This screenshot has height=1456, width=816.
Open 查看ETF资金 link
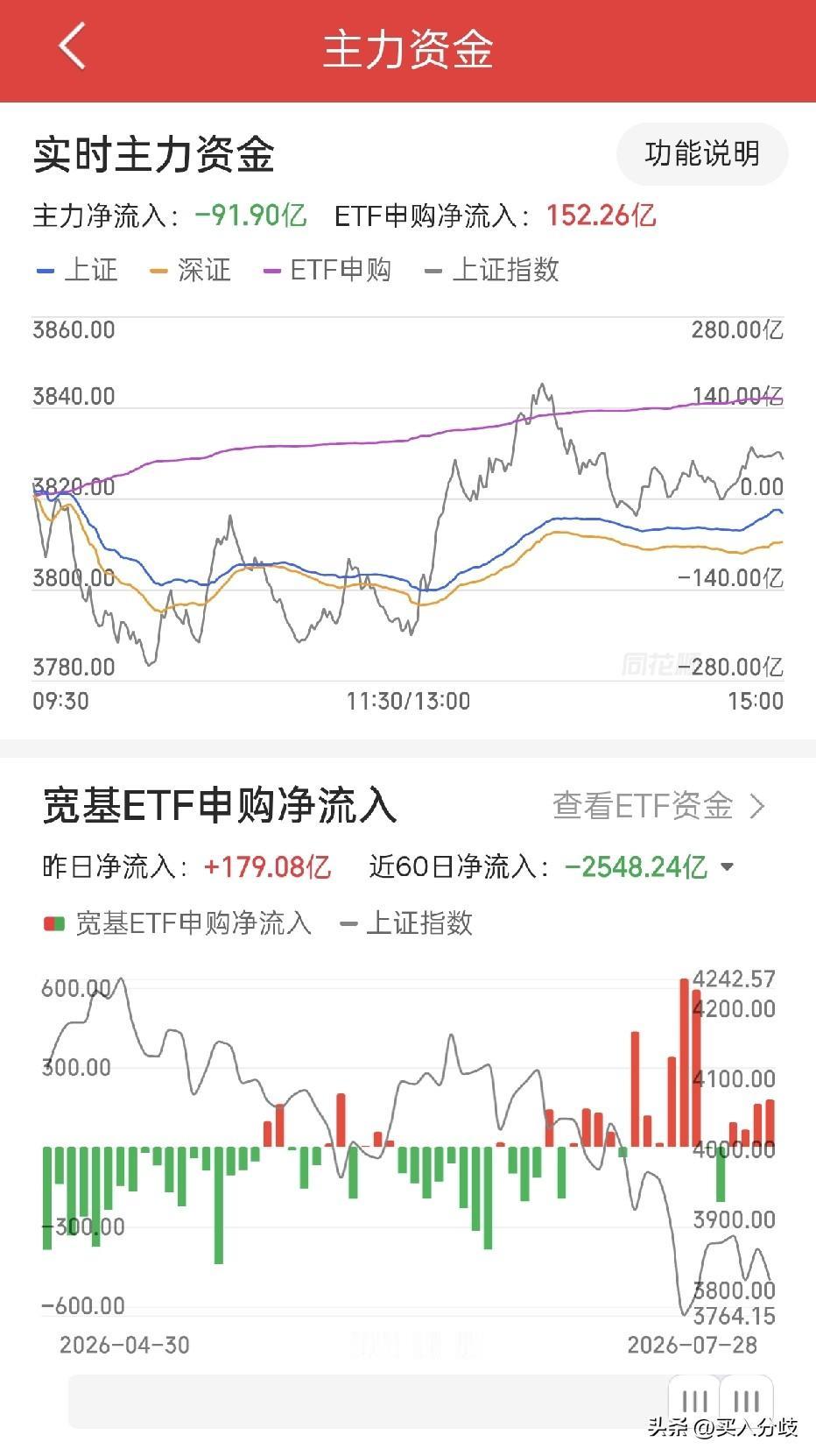[x=658, y=805]
